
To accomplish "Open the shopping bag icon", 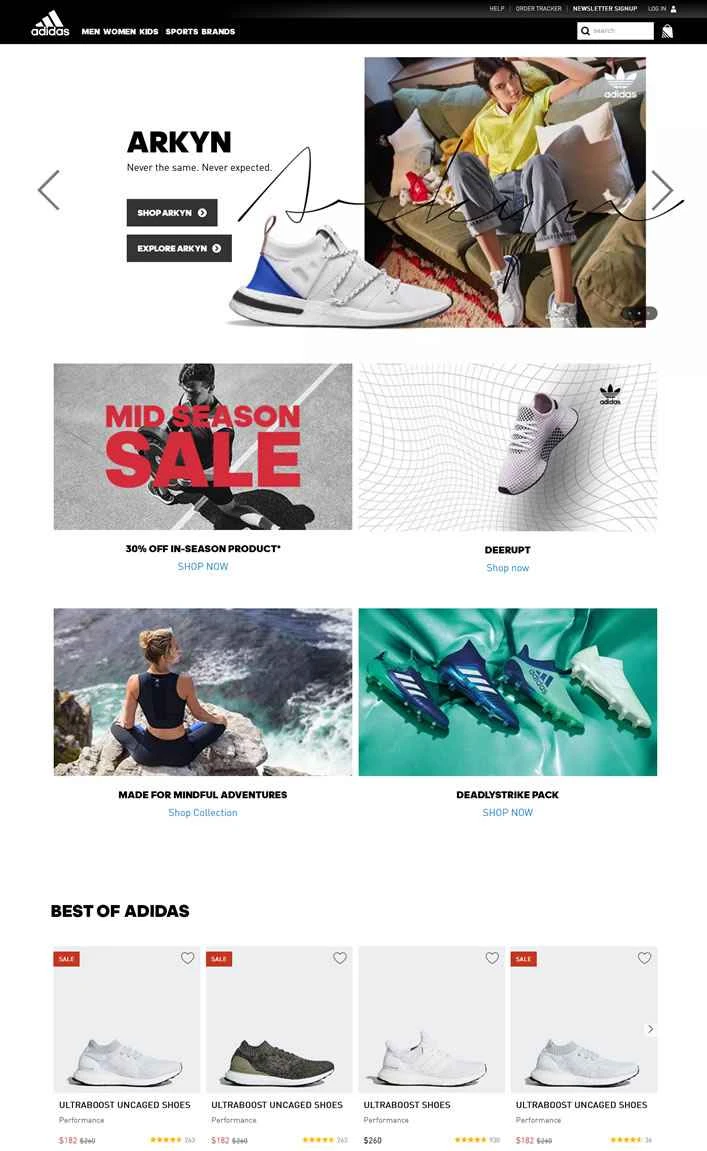I will [667, 31].
